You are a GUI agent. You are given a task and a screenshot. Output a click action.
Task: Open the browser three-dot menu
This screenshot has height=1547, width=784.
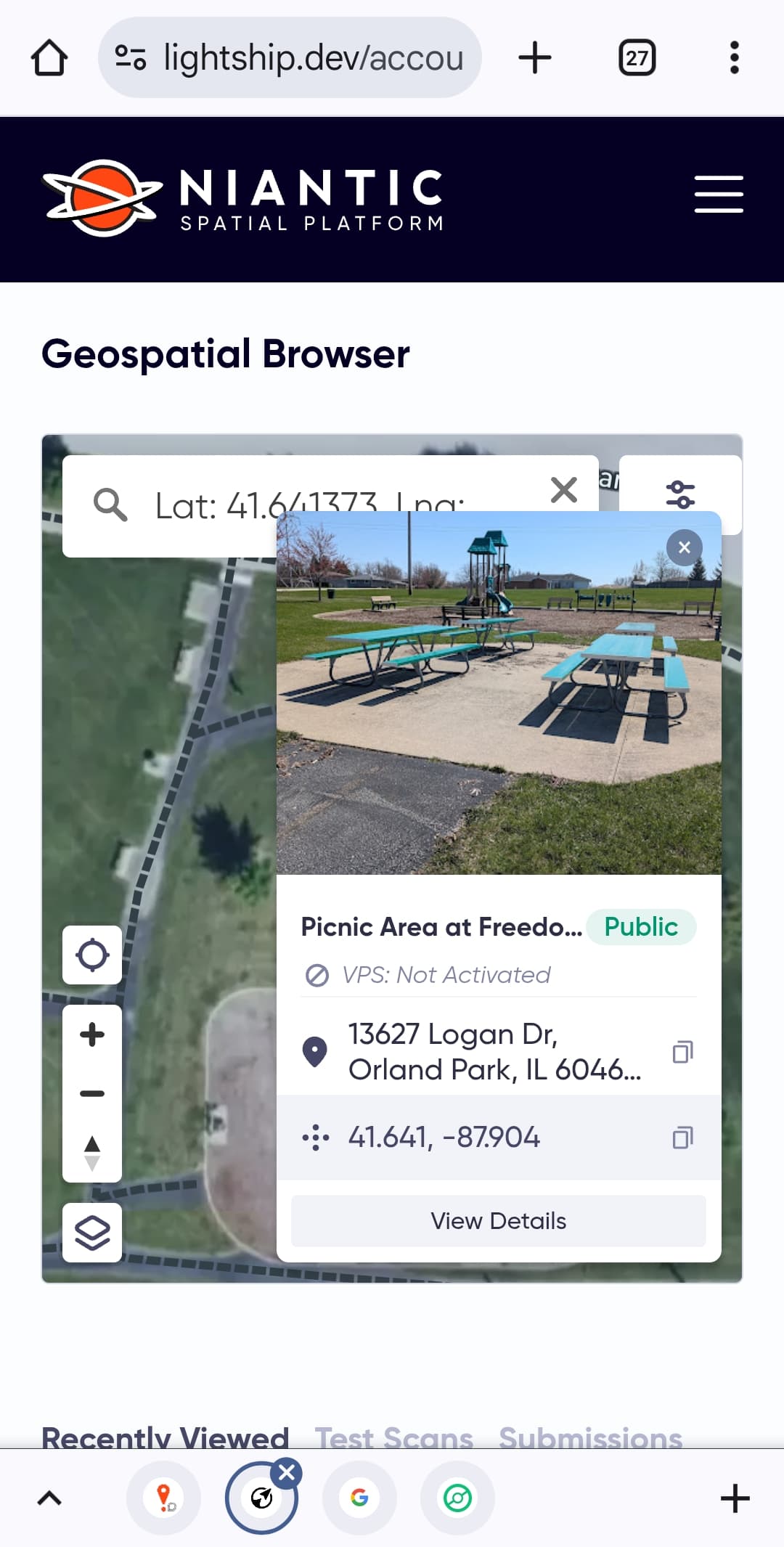pos(734,57)
